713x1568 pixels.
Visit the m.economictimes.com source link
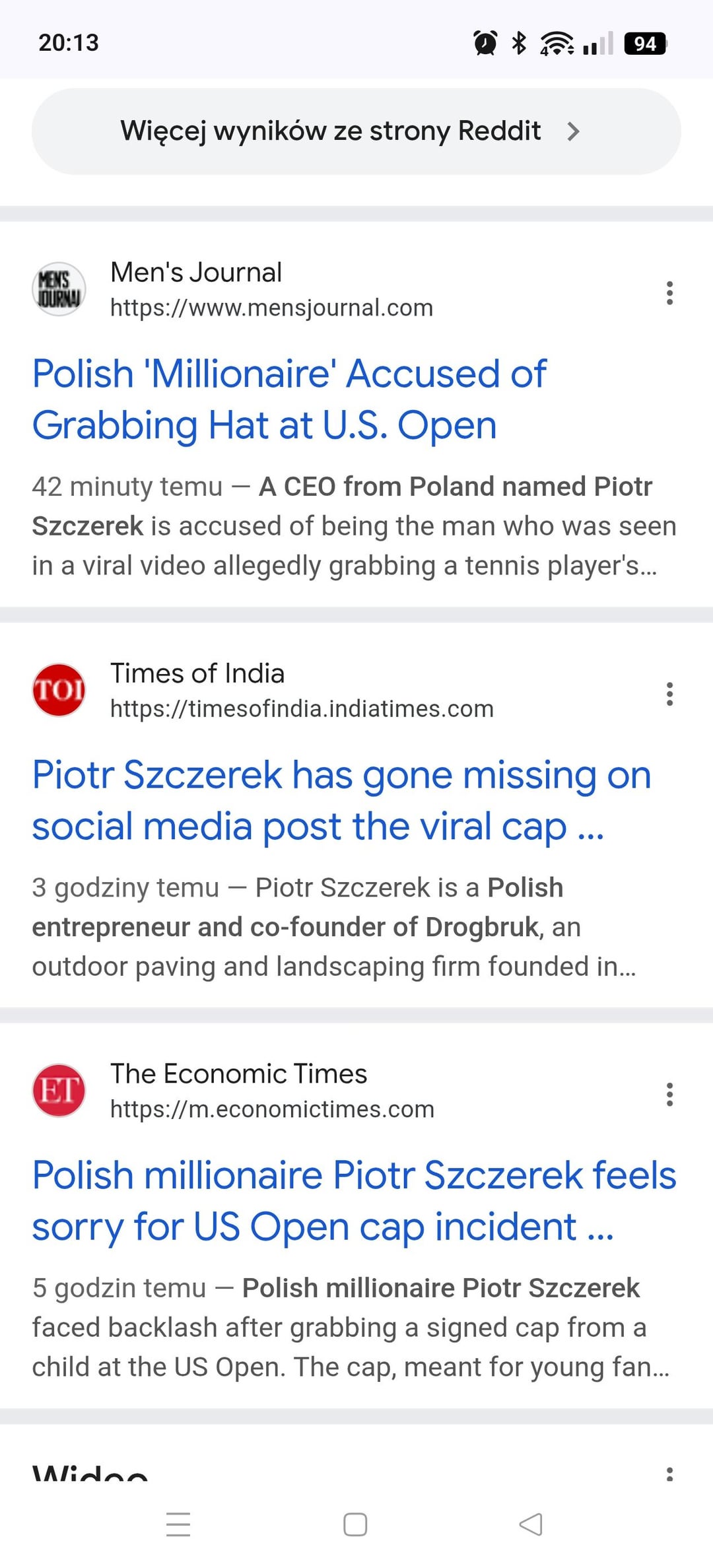tap(272, 1109)
